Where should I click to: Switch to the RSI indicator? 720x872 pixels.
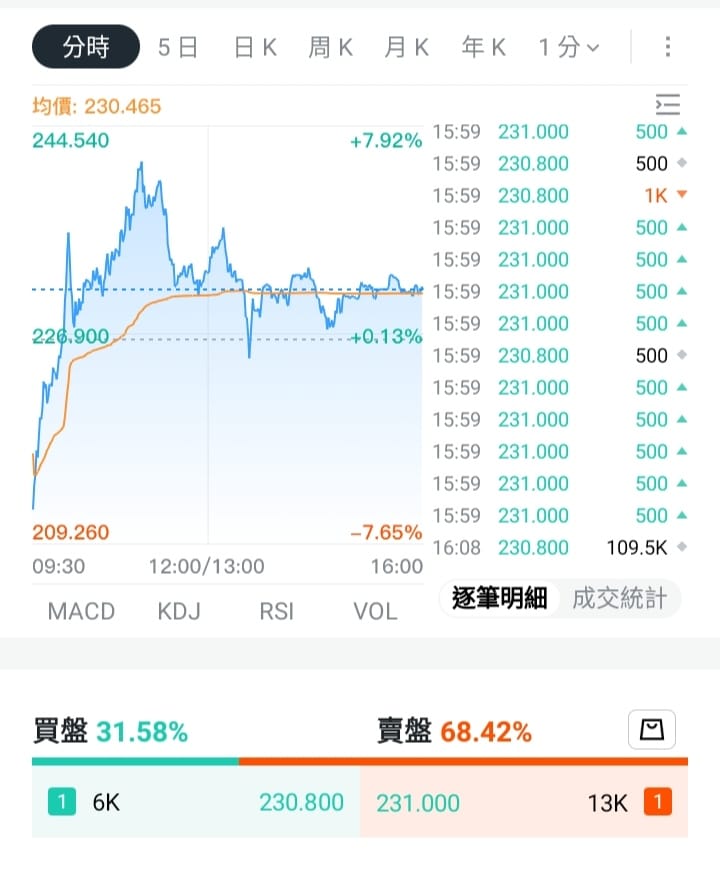pos(277,611)
